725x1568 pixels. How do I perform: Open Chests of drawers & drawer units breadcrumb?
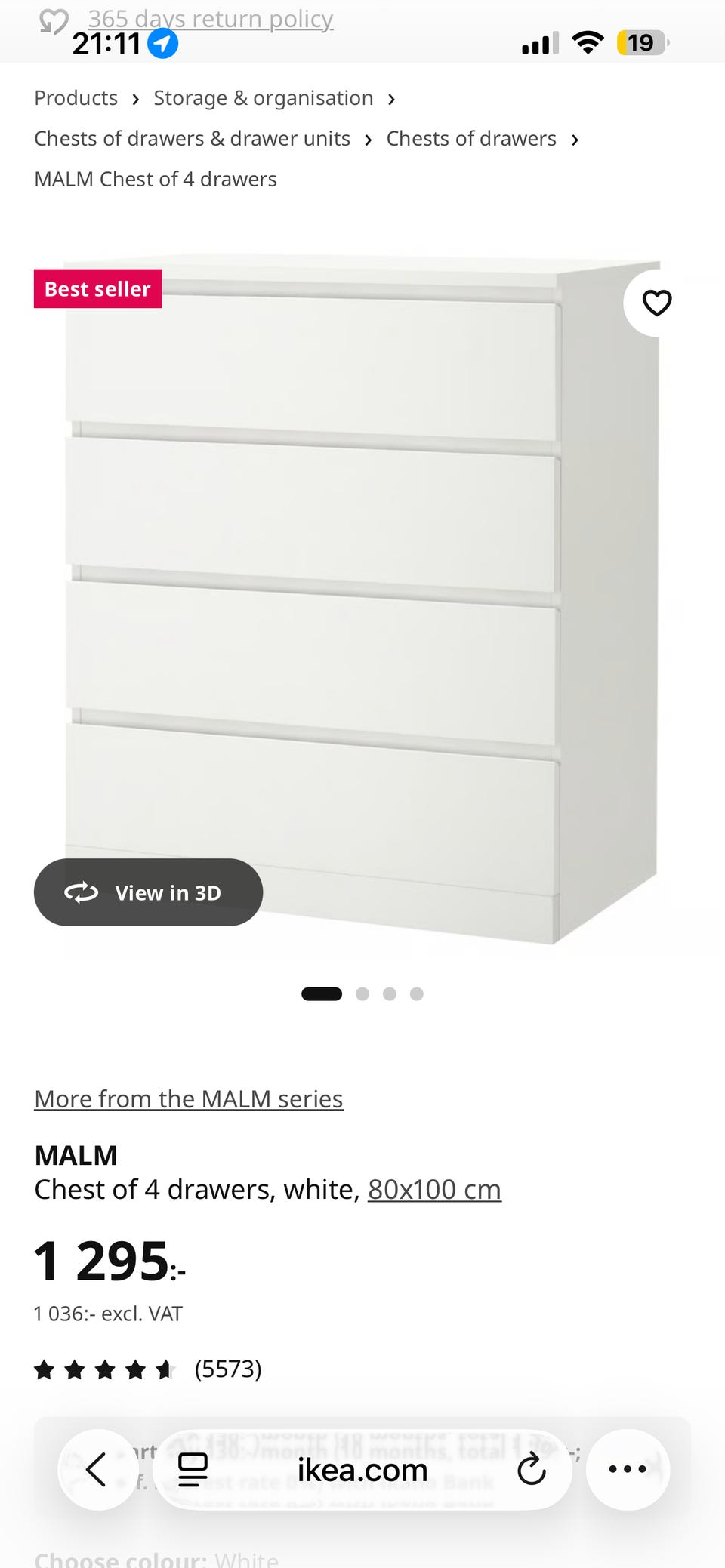pos(192,139)
